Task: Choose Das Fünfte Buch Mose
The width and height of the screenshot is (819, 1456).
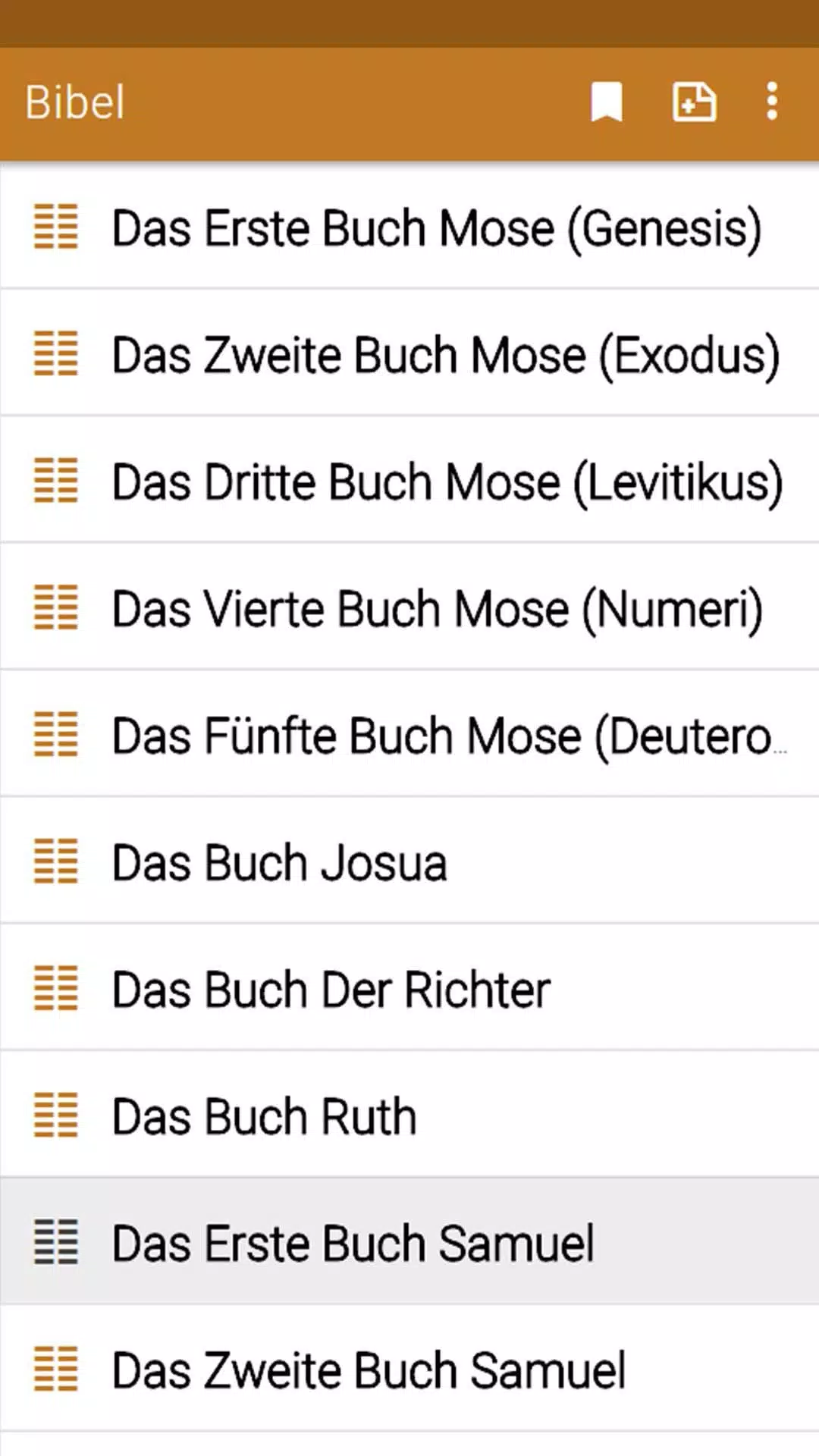Action: 409,735
